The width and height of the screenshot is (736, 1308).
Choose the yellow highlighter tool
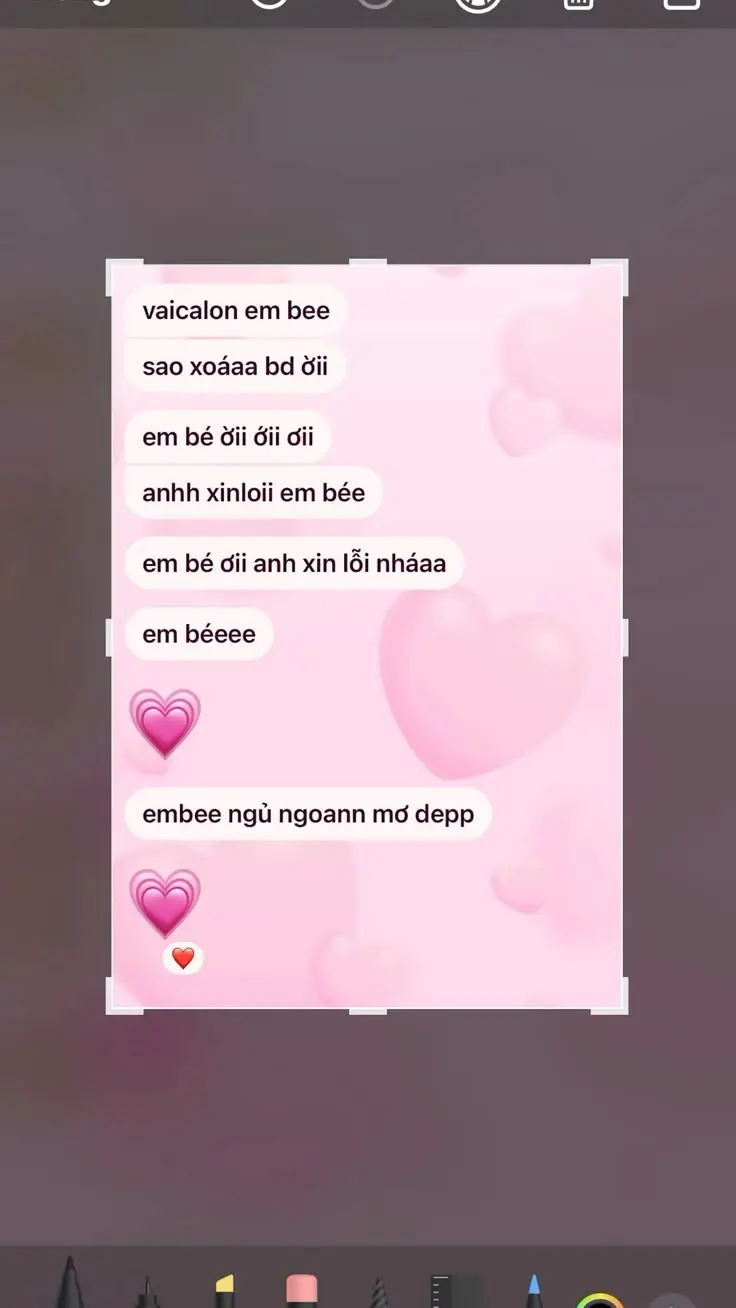223,1290
